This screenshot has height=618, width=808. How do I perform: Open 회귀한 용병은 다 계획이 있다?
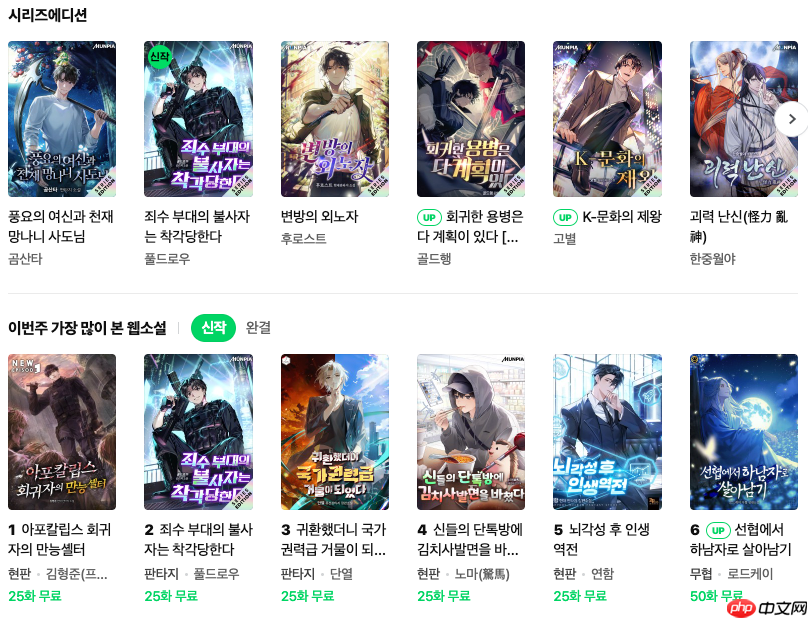[471, 119]
